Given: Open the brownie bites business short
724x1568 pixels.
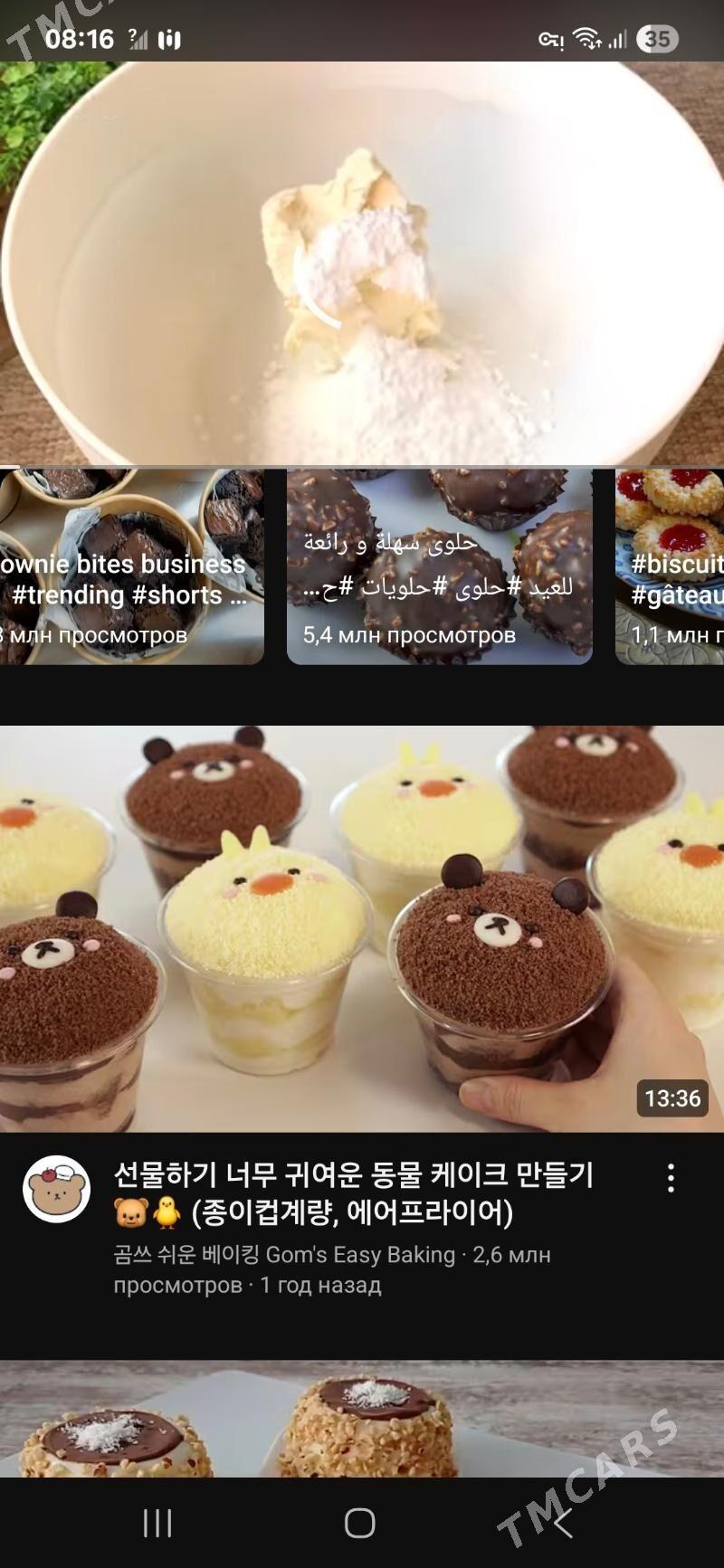Looking at the screenshot, I should [x=131, y=566].
